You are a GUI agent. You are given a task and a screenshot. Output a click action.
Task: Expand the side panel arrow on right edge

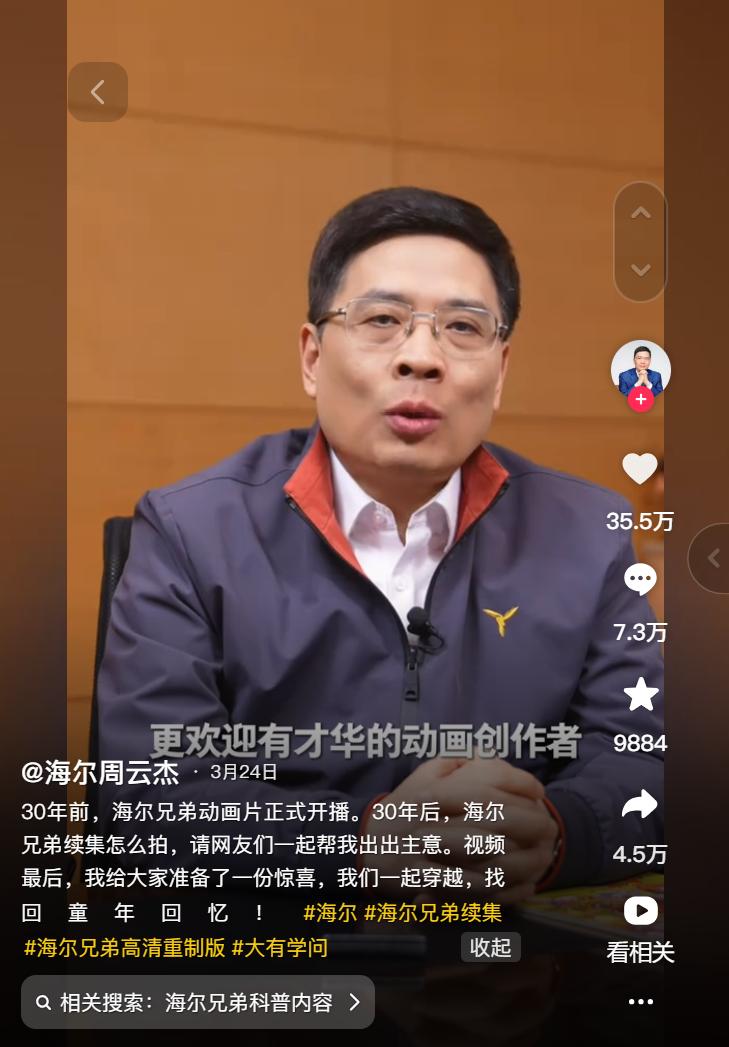712,558
